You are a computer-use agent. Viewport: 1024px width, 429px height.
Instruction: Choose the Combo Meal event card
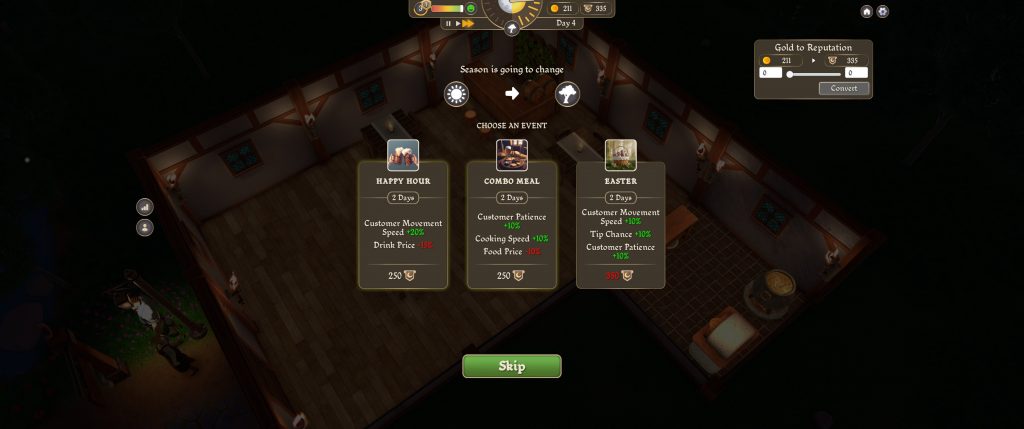[512, 225]
